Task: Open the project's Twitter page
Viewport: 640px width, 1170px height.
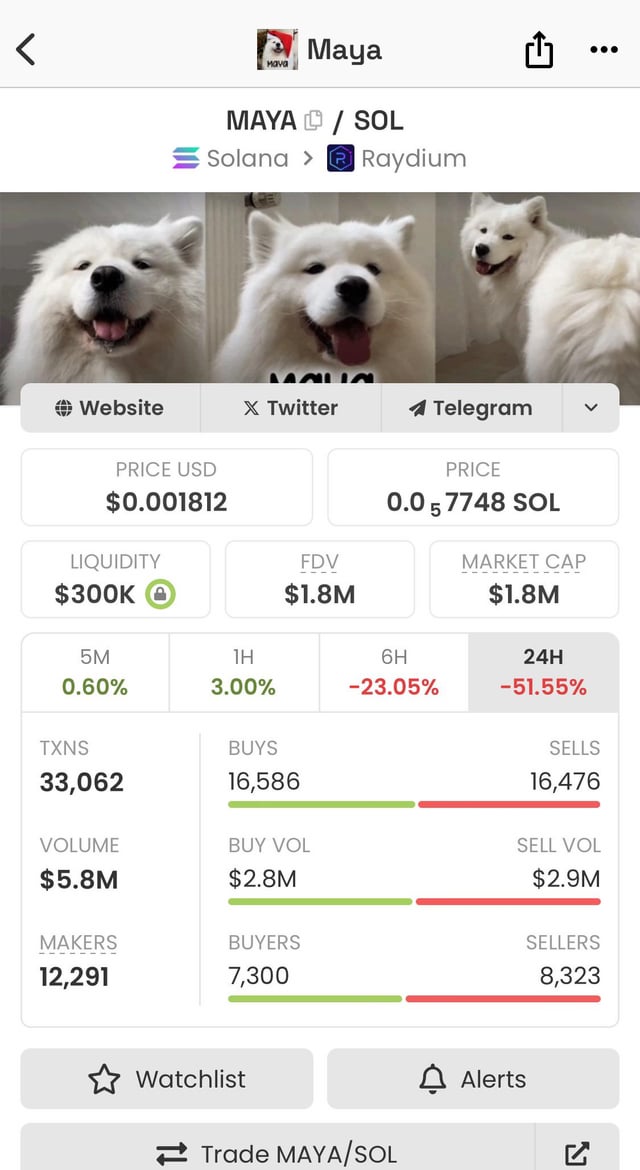Action: [x=291, y=408]
